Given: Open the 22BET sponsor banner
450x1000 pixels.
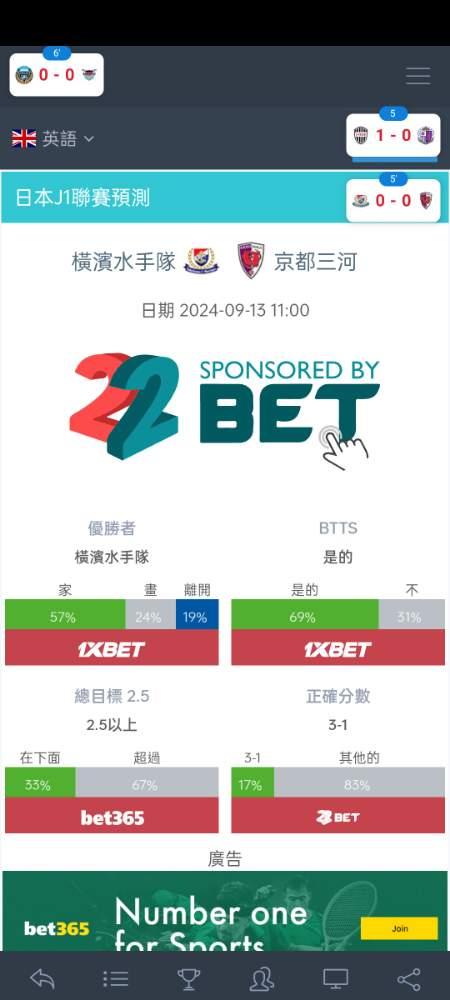Looking at the screenshot, I should (x=224, y=408).
